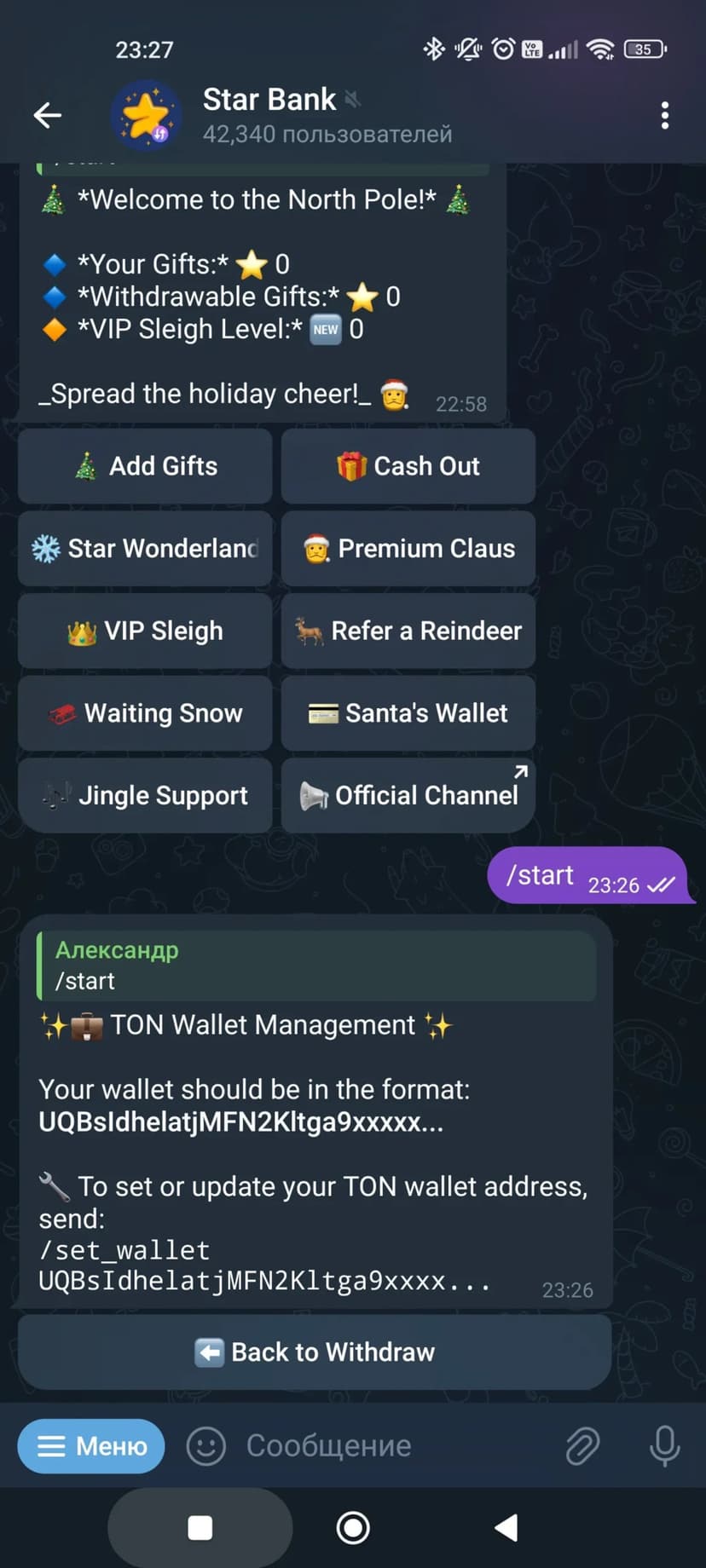Choose Premium Claus option
The image size is (706, 1568).
coord(408,548)
